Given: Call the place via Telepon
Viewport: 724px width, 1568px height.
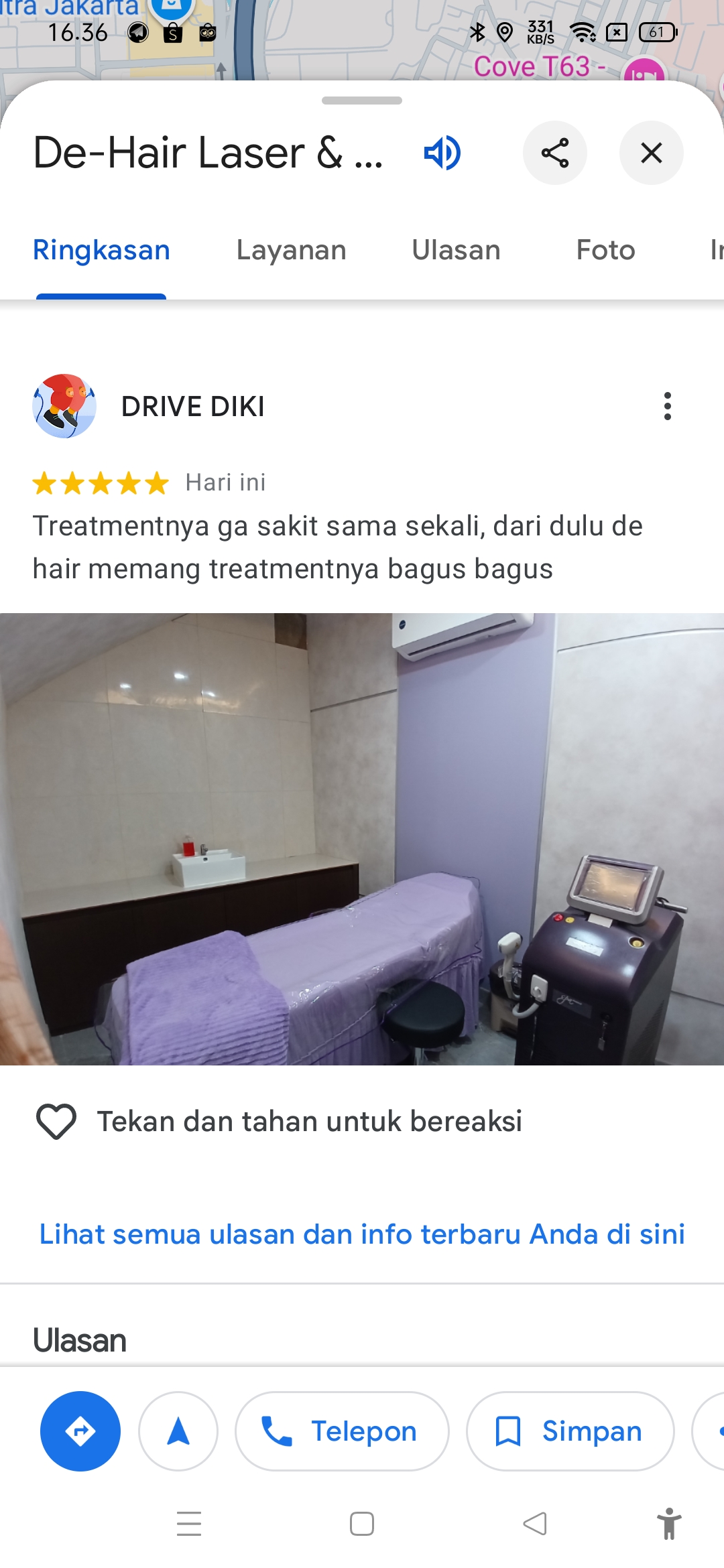Looking at the screenshot, I should (342, 1431).
